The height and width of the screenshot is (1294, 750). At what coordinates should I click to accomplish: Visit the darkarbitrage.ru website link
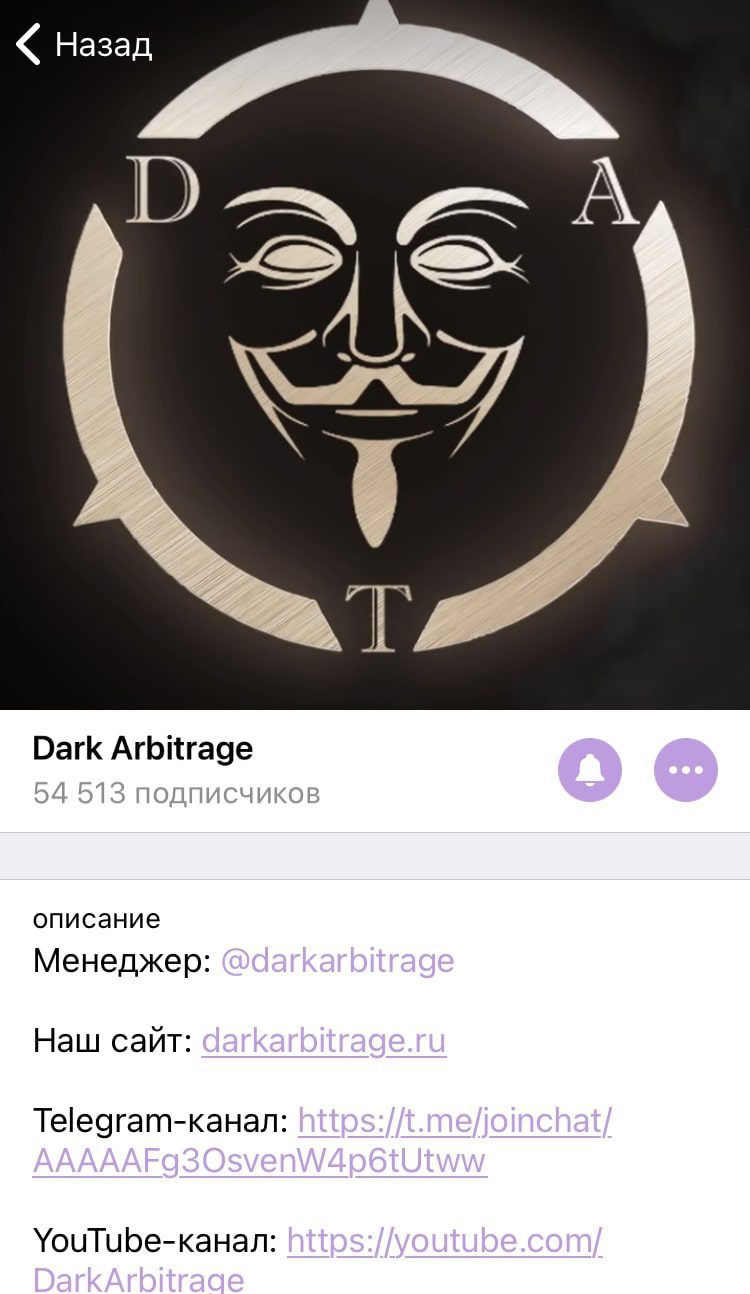click(324, 1042)
